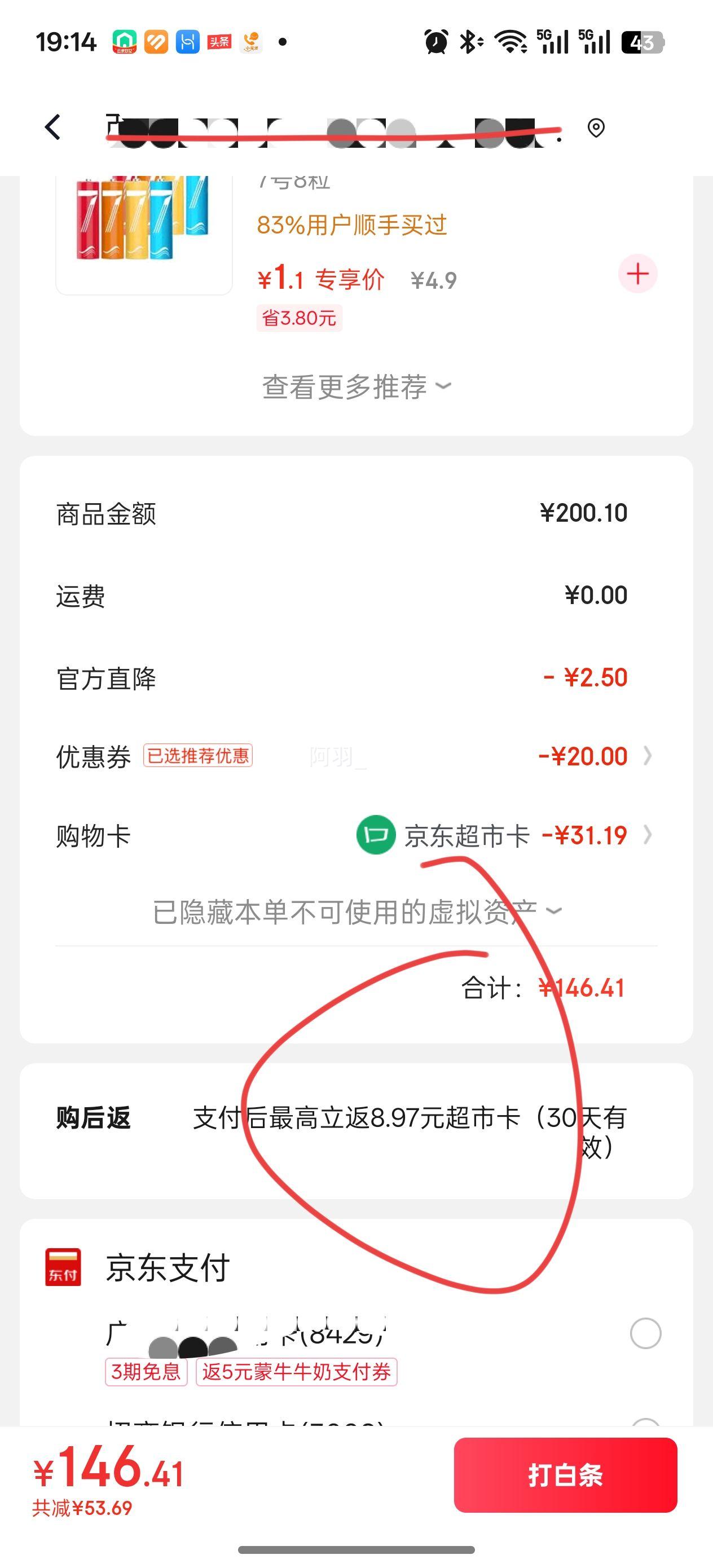Image resolution: width=713 pixels, height=1568 pixels.
Task: Tap the 已选推荐优惠 coupon label
Action: coord(199,755)
